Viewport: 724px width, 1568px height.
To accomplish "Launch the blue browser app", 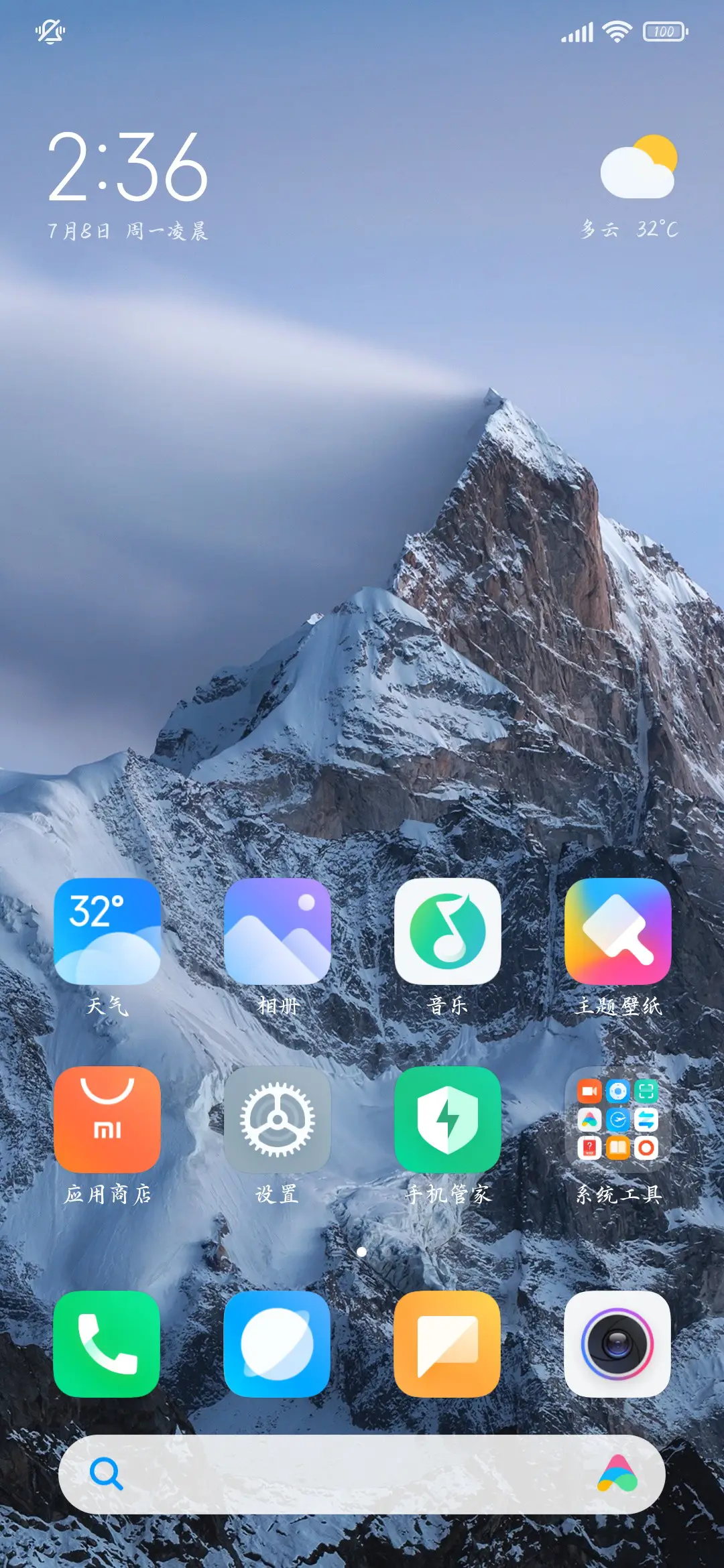I will [277, 1344].
